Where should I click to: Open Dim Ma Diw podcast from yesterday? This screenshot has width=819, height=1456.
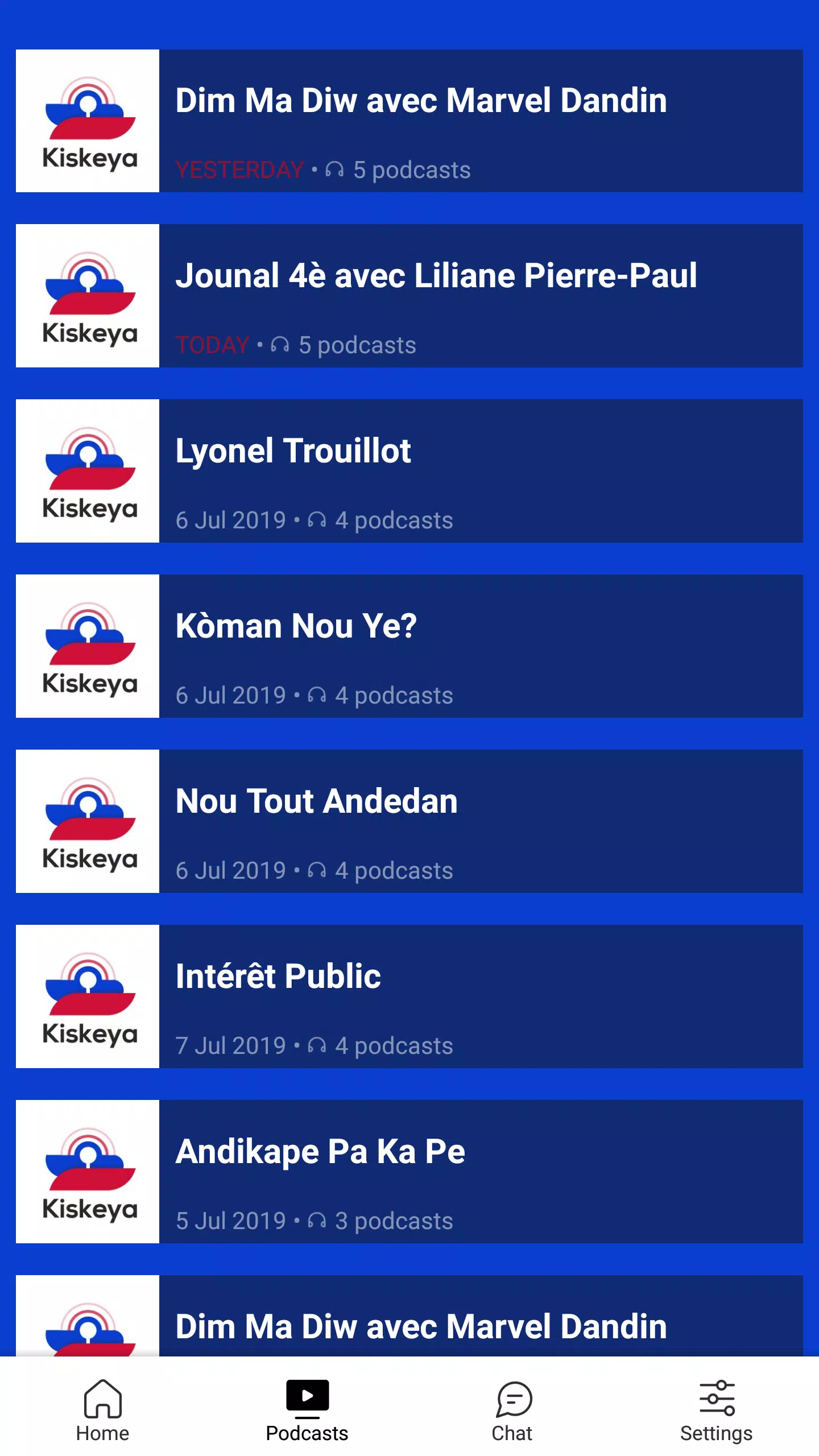pos(409,121)
